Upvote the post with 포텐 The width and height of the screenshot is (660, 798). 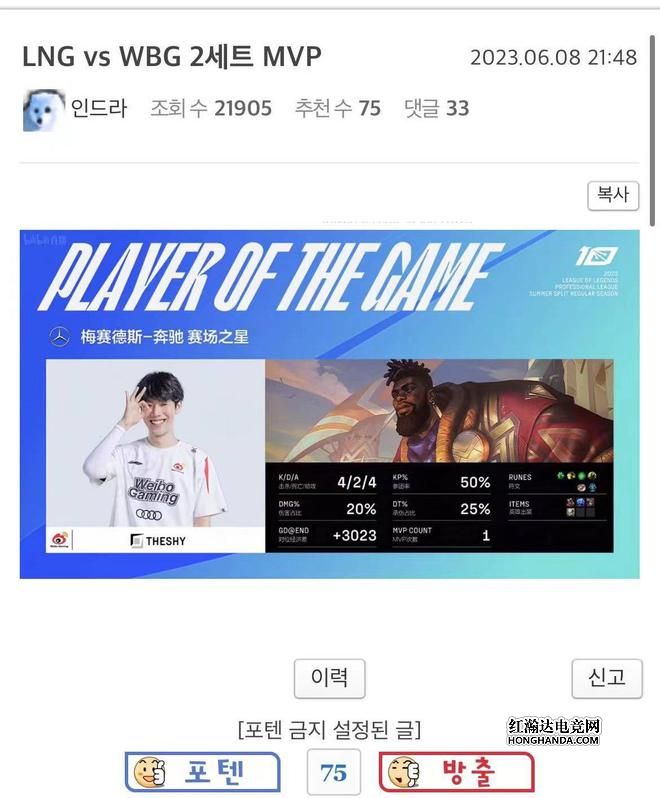click(x=203, y=772)
